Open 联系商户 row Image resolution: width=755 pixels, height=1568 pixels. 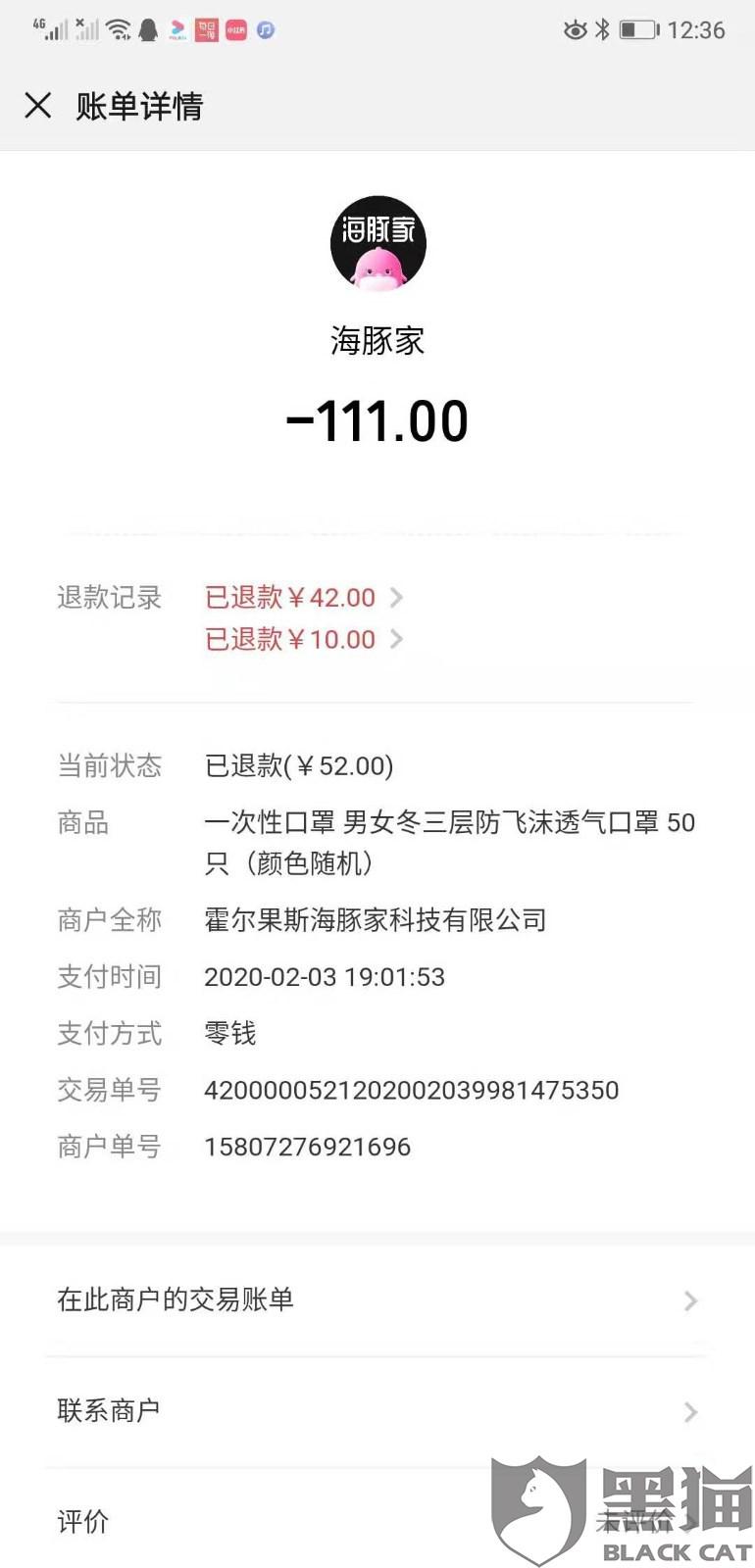pos(377,1411)
